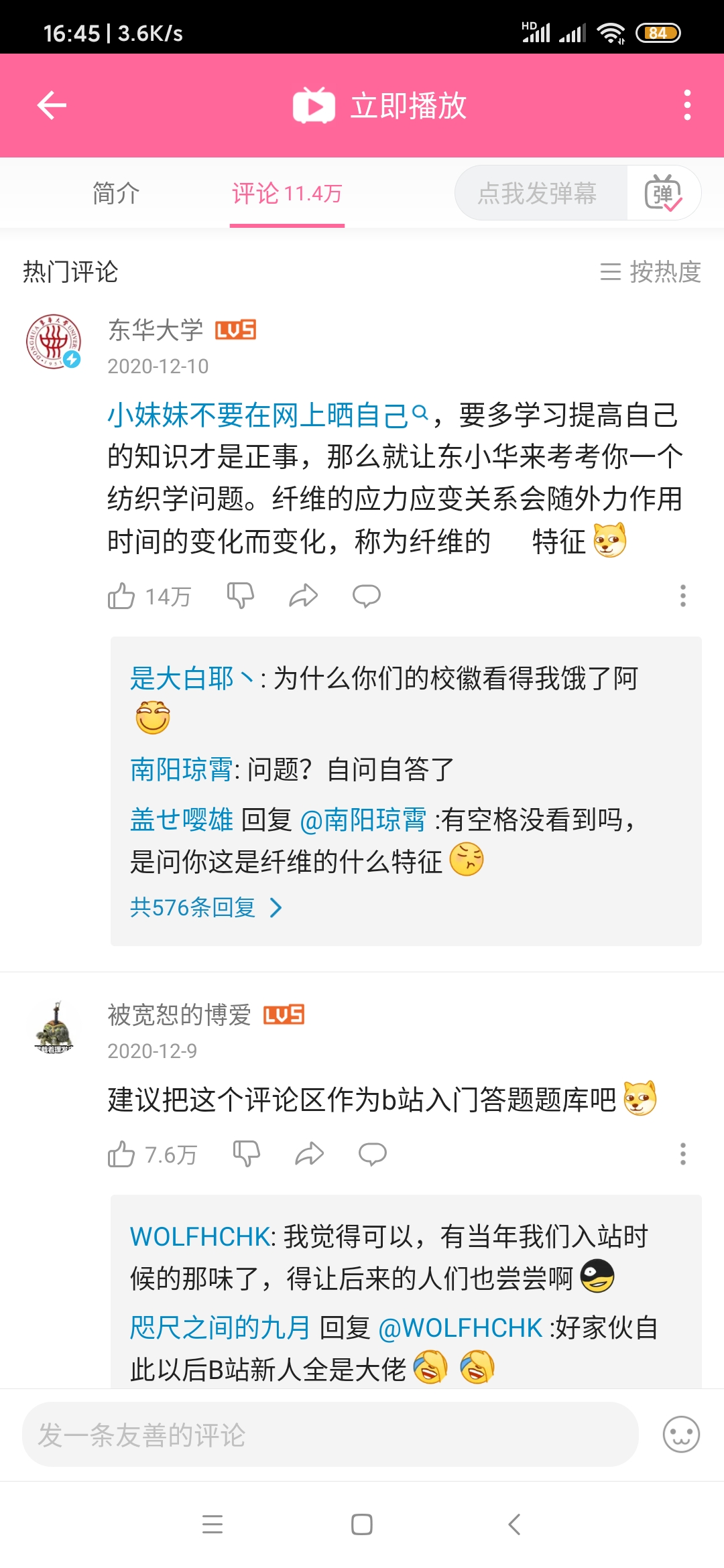Viewport: 724px width, 1568px height.
Task: Tap 立即播放 to play the video
Action: [x=380, y=106]
